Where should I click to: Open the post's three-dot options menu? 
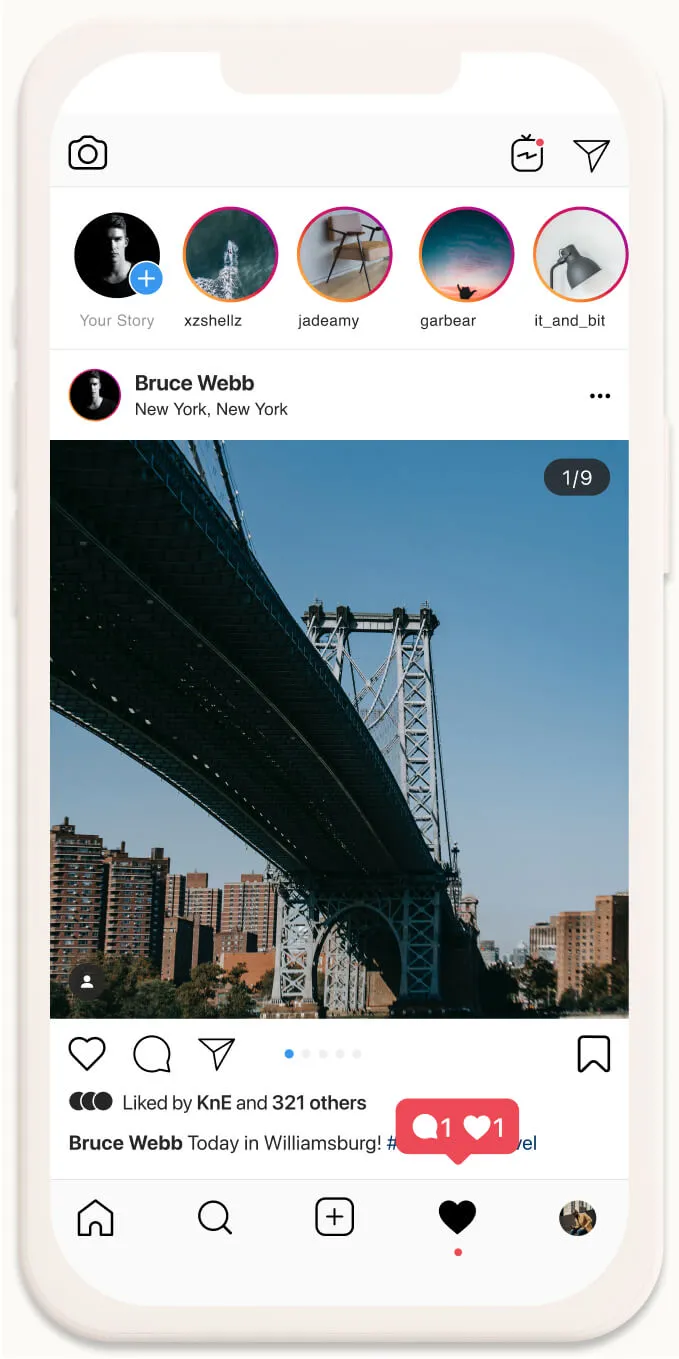coord(599,396)
